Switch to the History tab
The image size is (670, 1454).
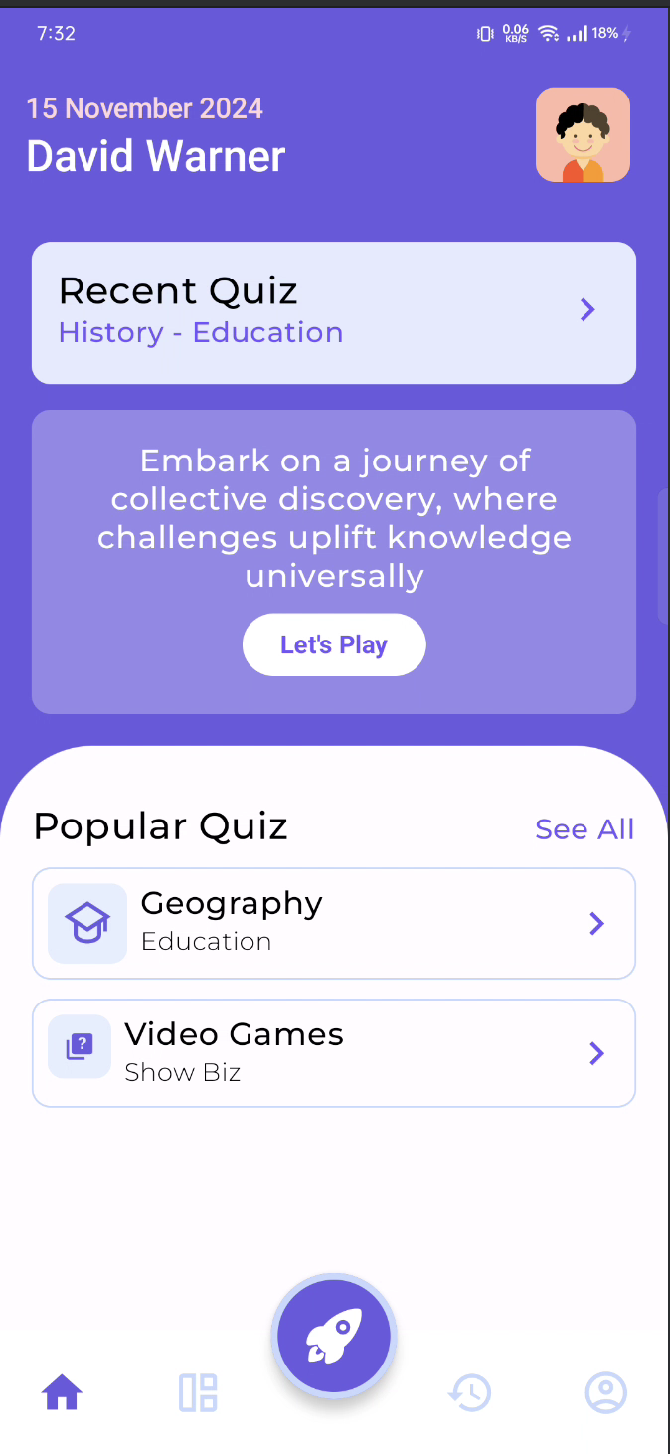[470, 1392]
